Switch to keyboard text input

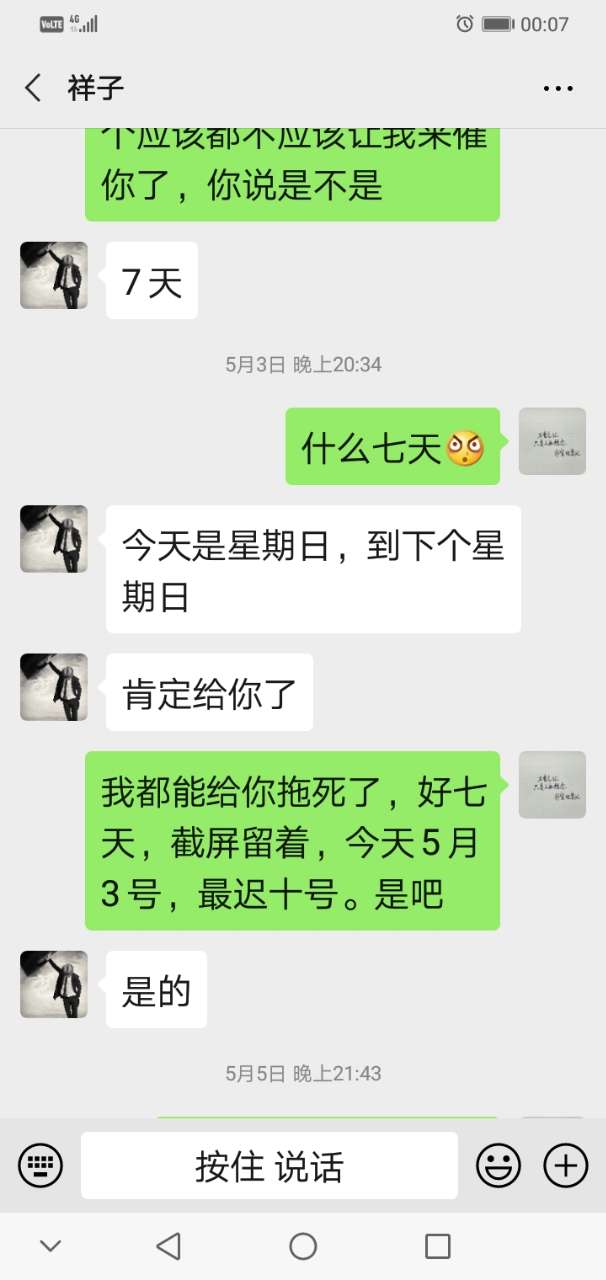point(41,1165)
